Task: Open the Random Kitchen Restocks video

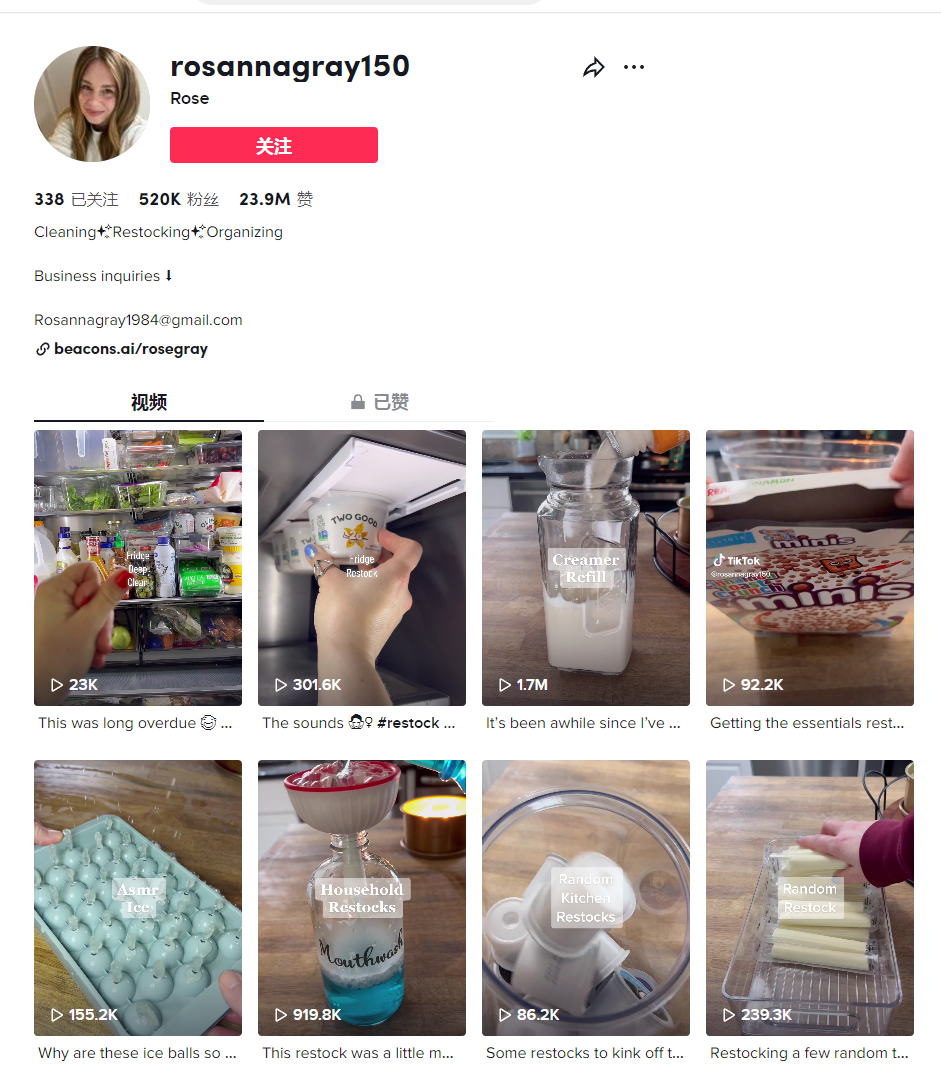Action: tap(585, 897)
